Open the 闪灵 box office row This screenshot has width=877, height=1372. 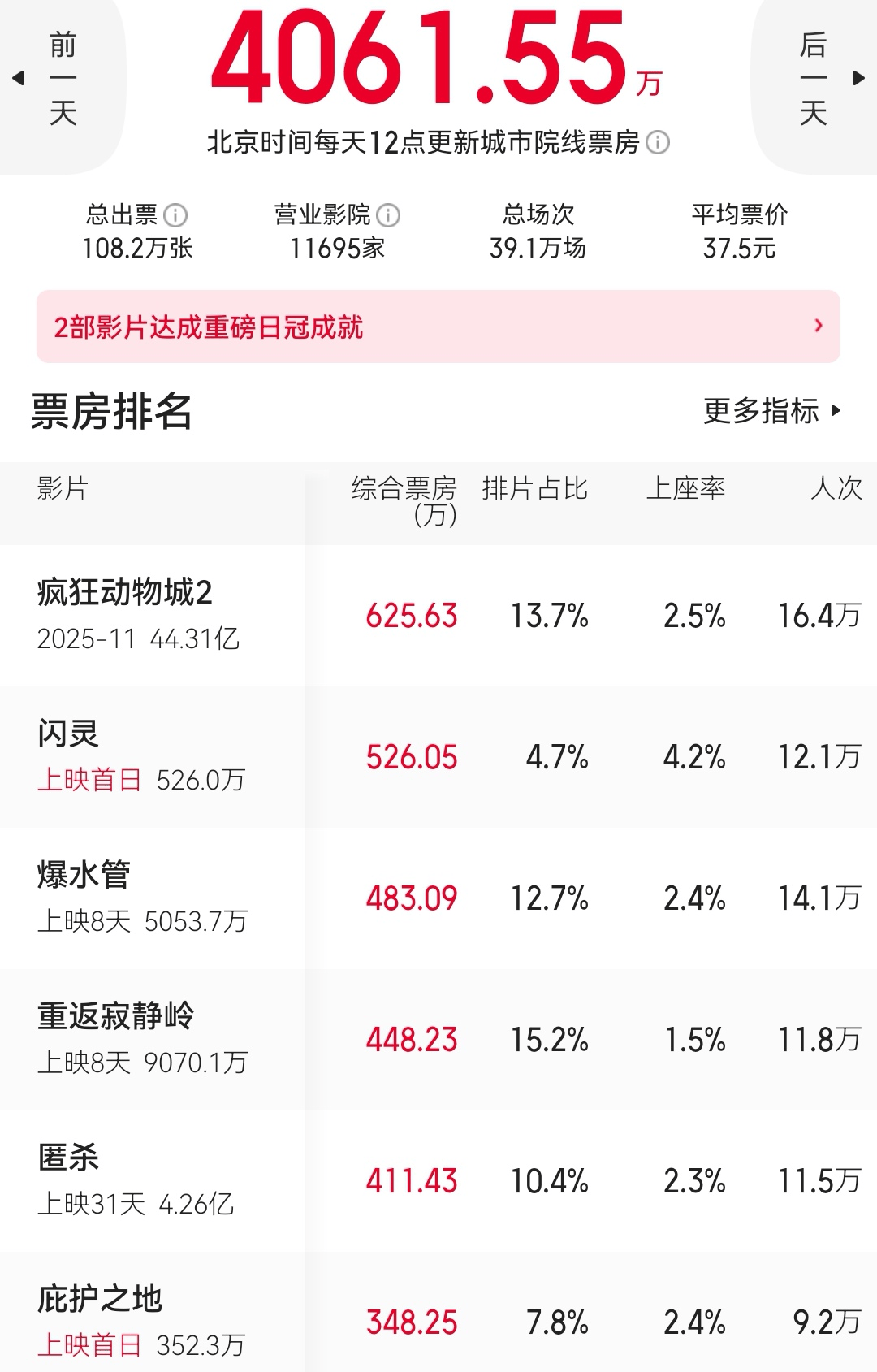click(438, 756)
